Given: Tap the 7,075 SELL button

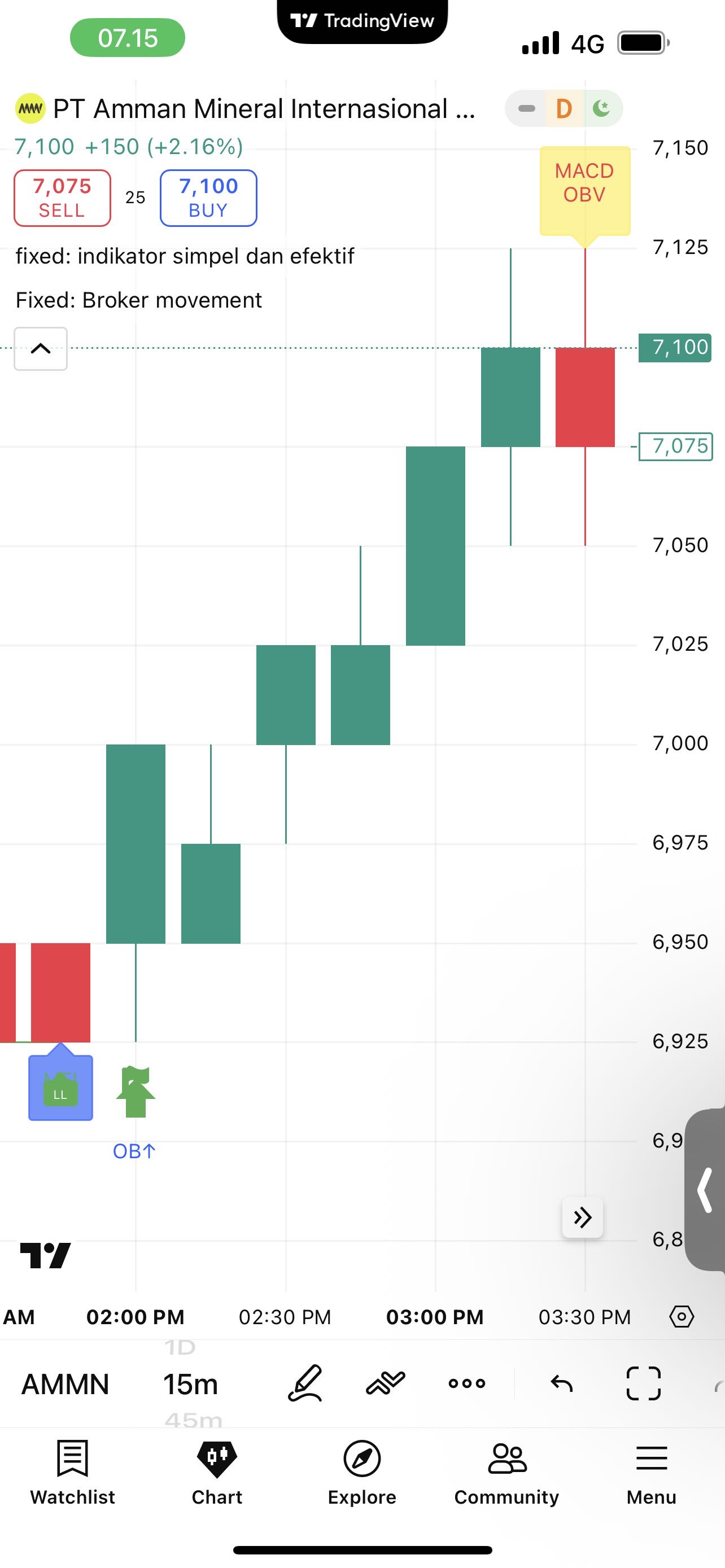Looking at the screenshot, I should click(x=62, y=198).
